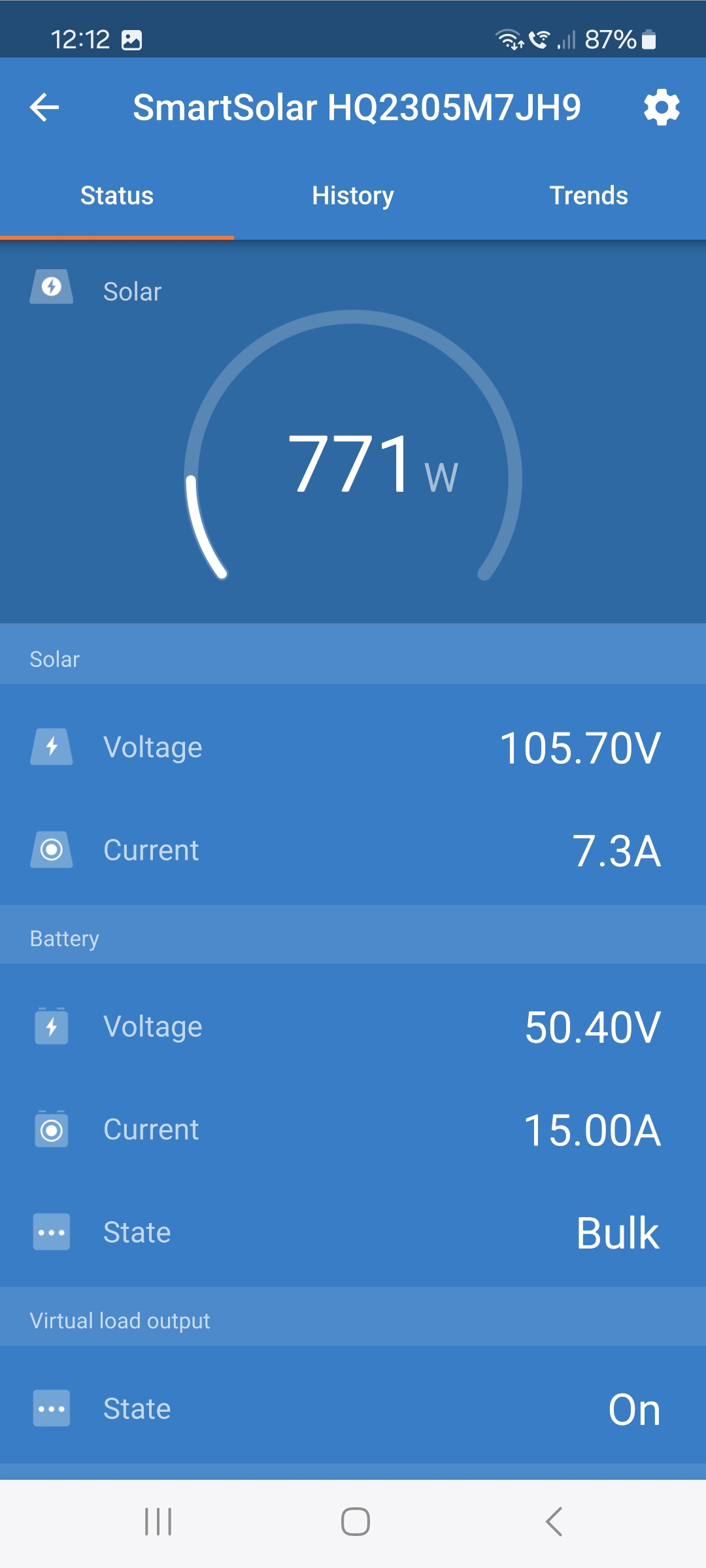This screenshot has height=1568, width=706.
Task: Switch to the History tab
Action: [x=353, y=196]
